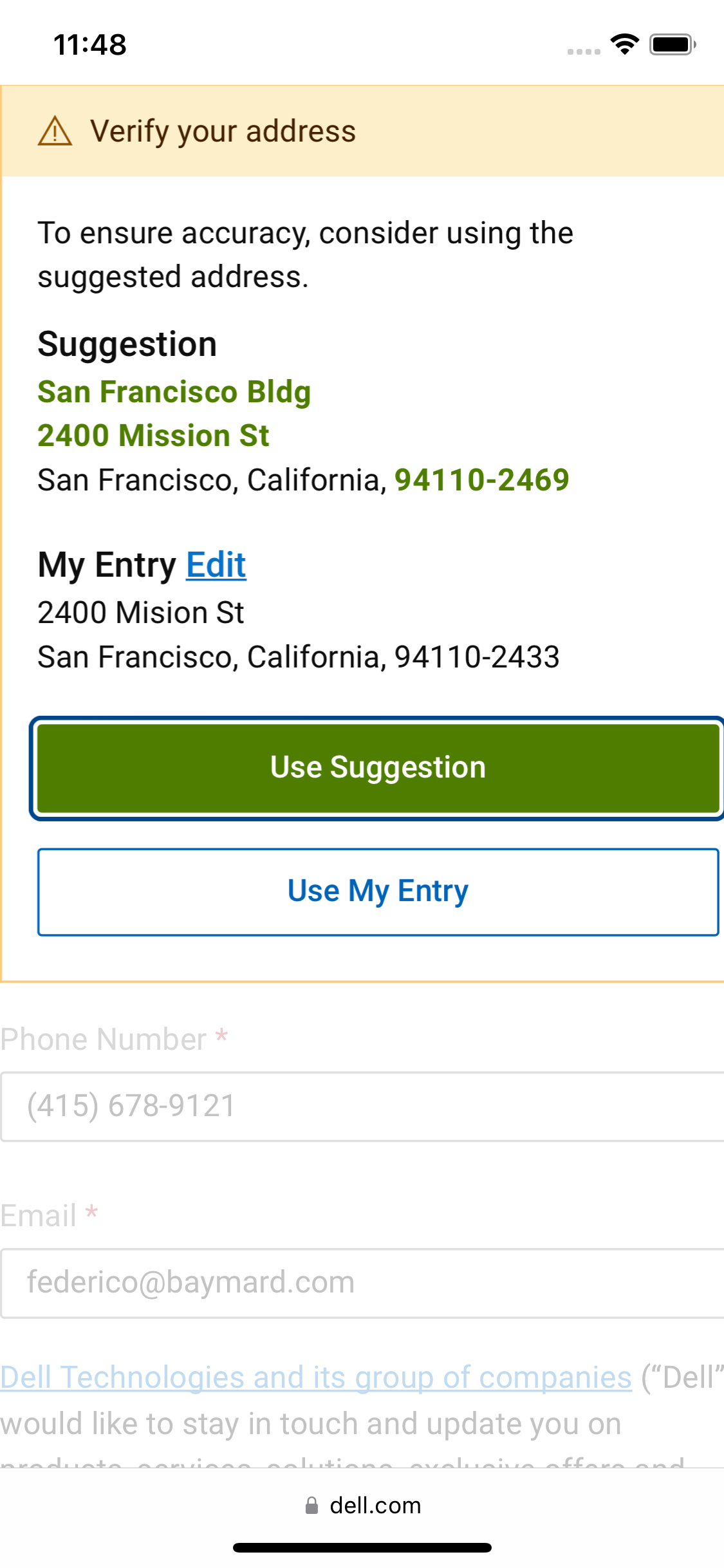Viewport: 724px width, 1568px height.
Task: Tap the home indicator bar at bottom
Action: coord(362,1549)
